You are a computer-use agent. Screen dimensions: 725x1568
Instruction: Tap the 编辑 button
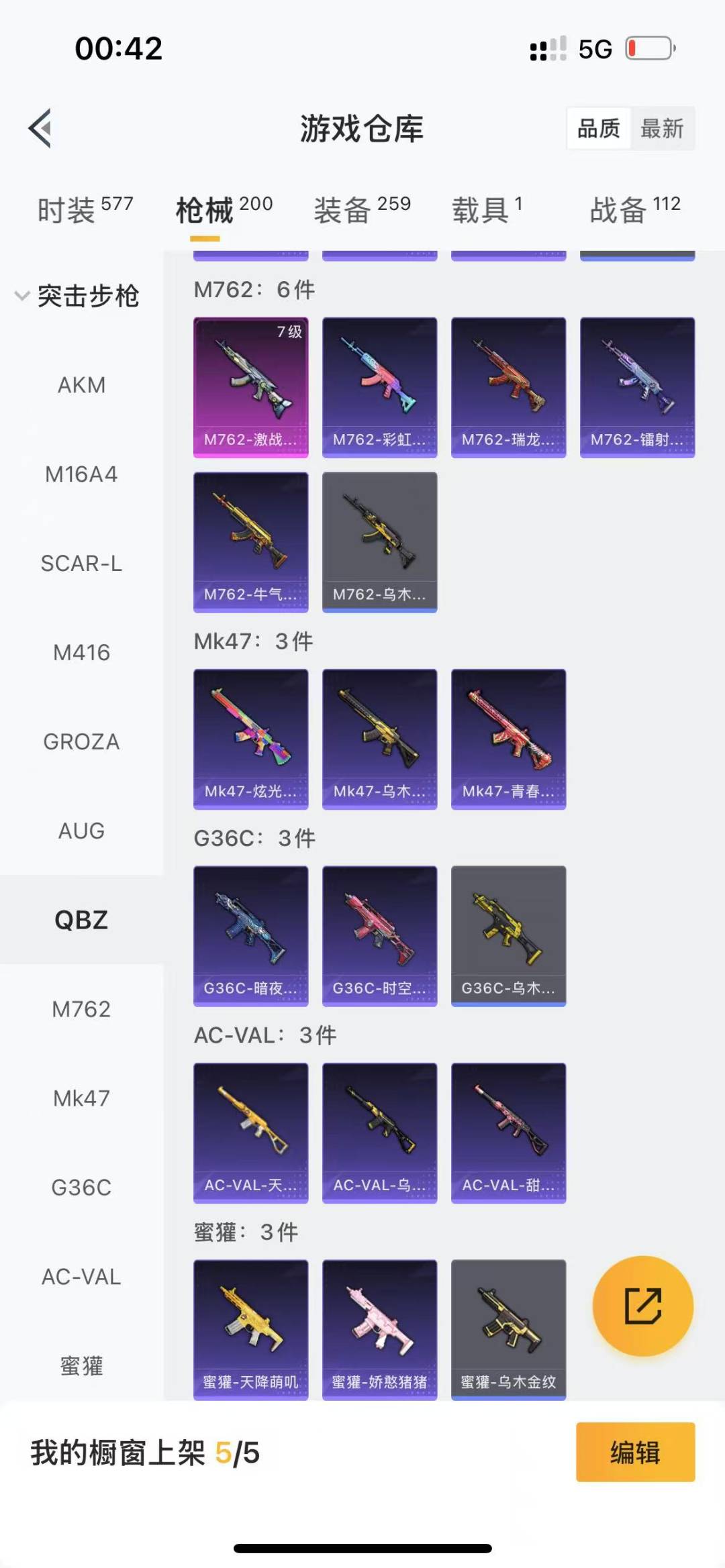click(635, 1452)
